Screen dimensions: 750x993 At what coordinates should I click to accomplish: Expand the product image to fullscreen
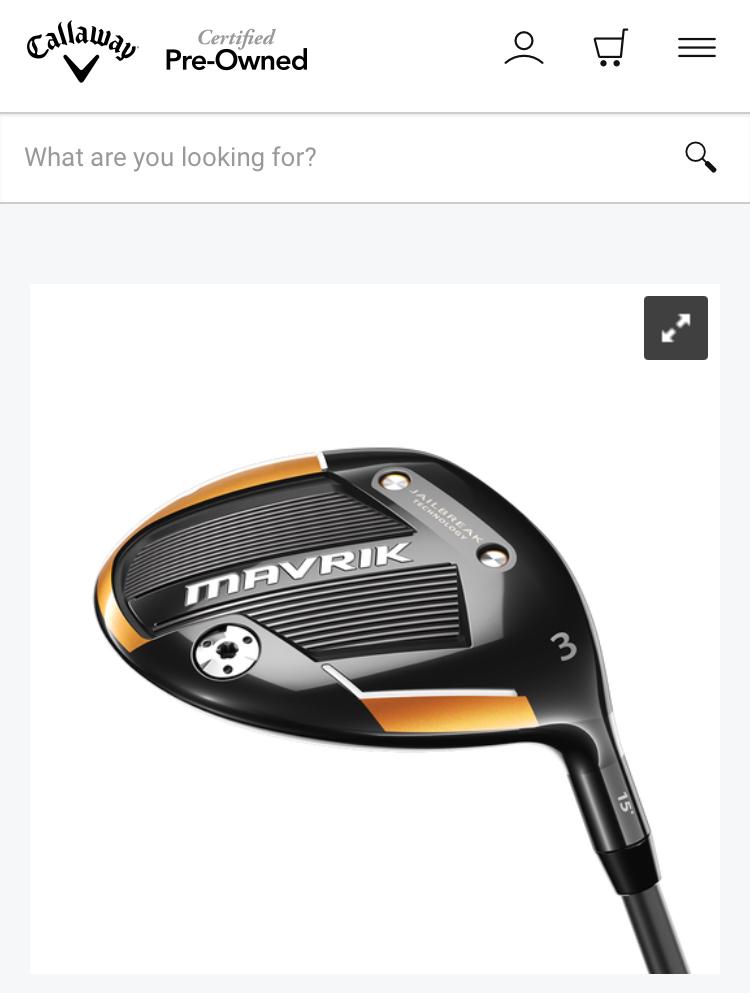pos(676,328)
